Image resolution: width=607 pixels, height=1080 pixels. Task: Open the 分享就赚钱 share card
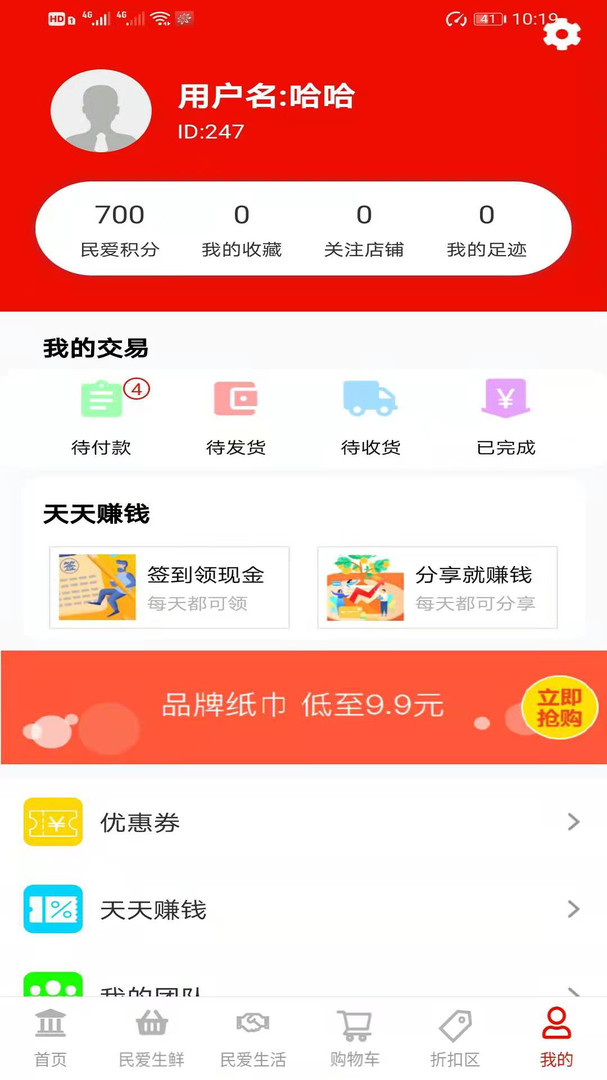coord(437,587)
